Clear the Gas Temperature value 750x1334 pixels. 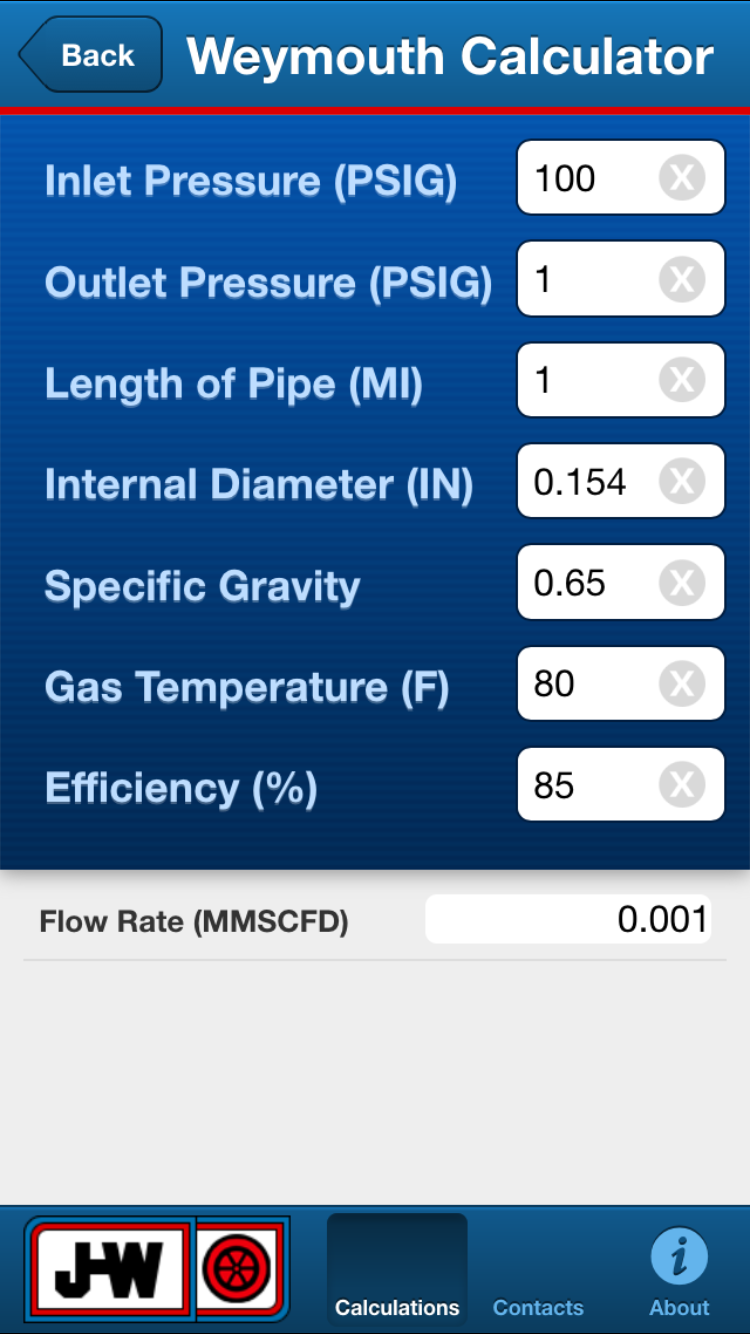[682, 684]
